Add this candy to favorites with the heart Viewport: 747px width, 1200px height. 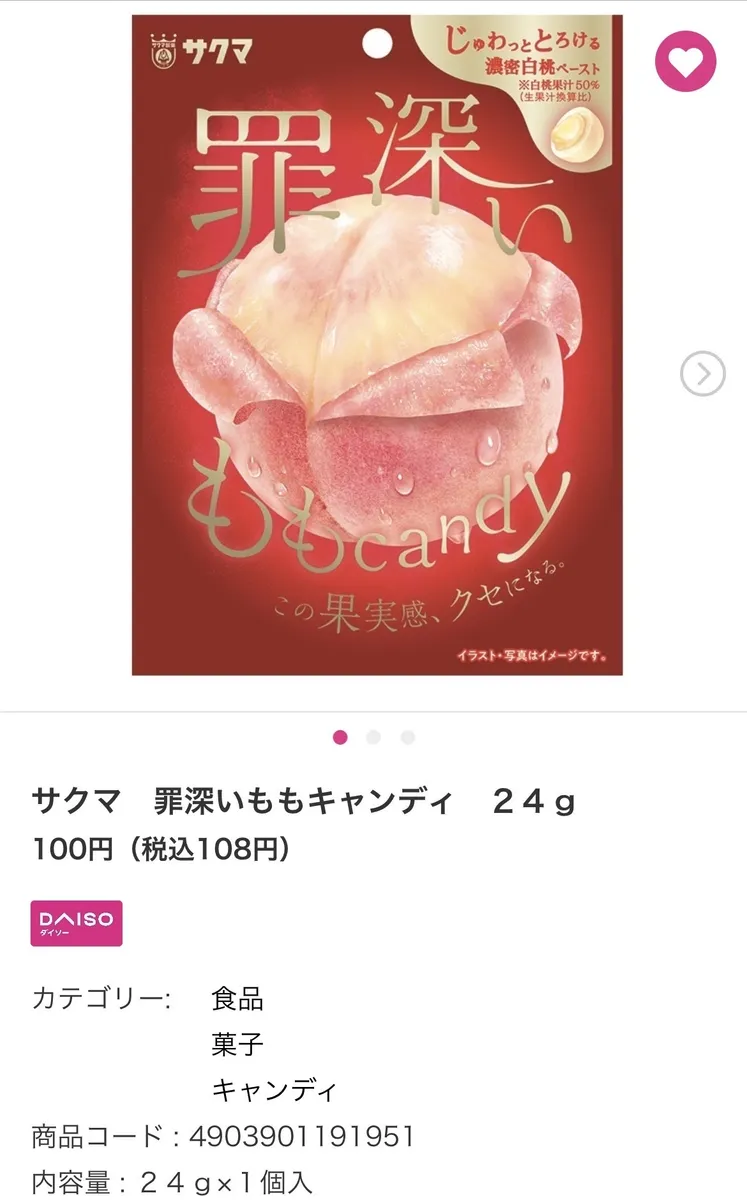686,61
